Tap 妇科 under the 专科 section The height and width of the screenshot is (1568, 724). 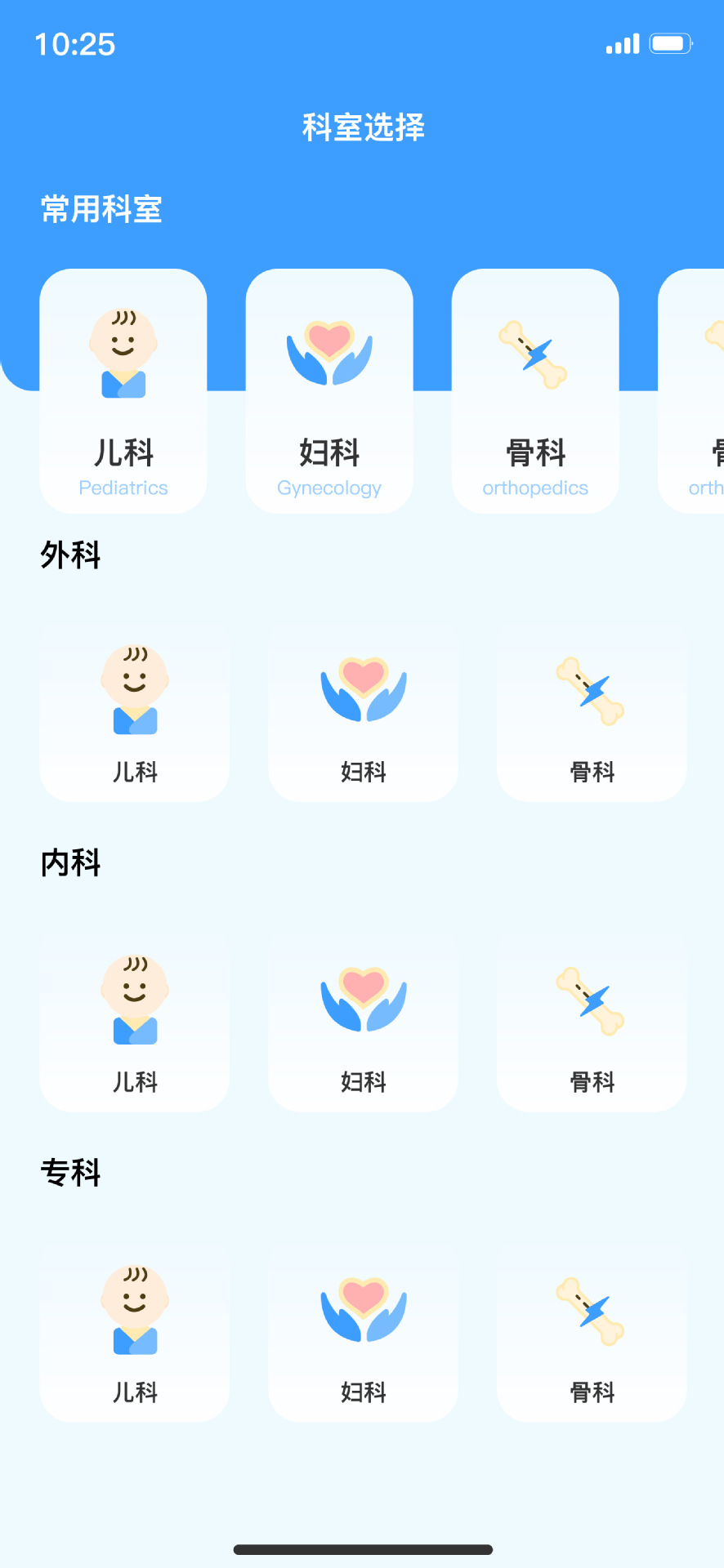tap(363, 1333)
